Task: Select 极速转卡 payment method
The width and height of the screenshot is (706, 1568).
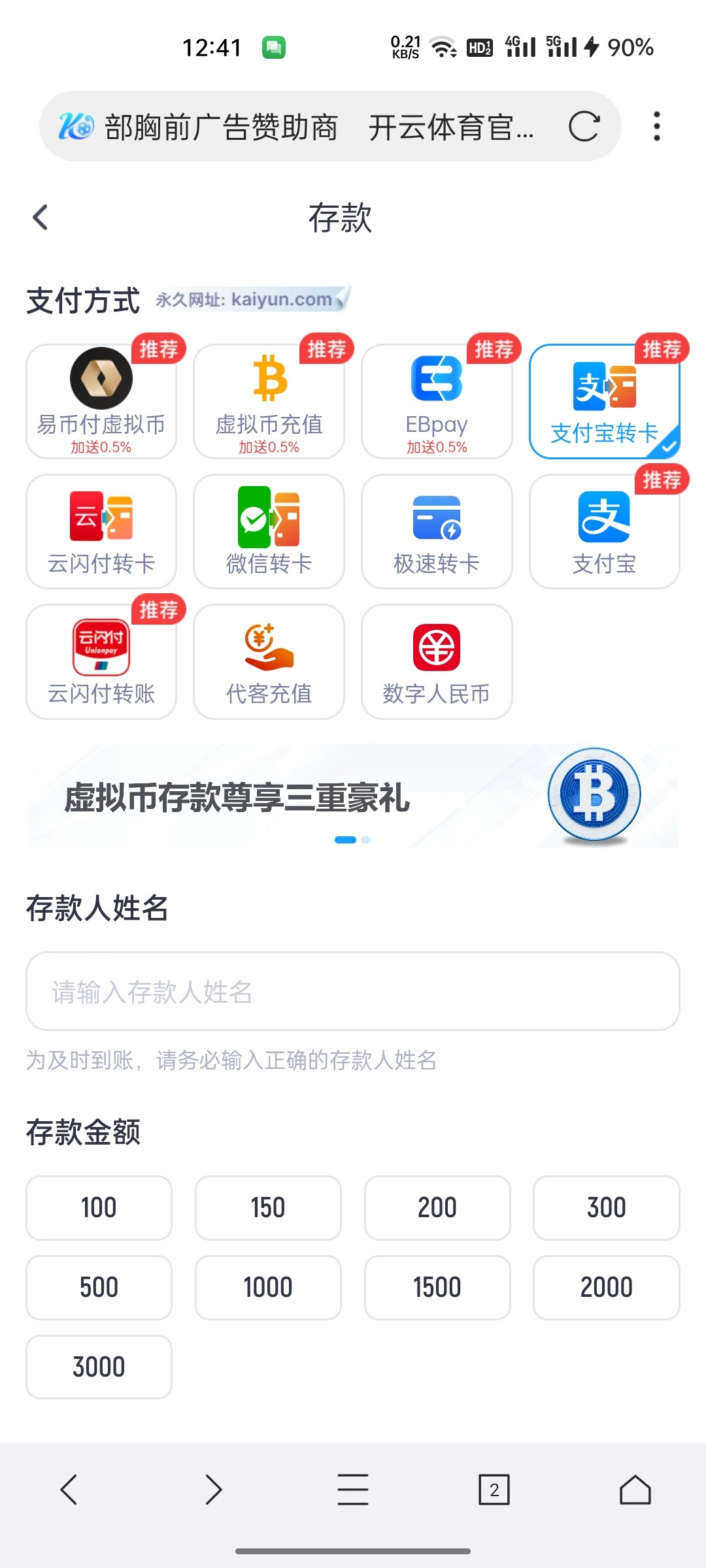Action: (437, 531)
